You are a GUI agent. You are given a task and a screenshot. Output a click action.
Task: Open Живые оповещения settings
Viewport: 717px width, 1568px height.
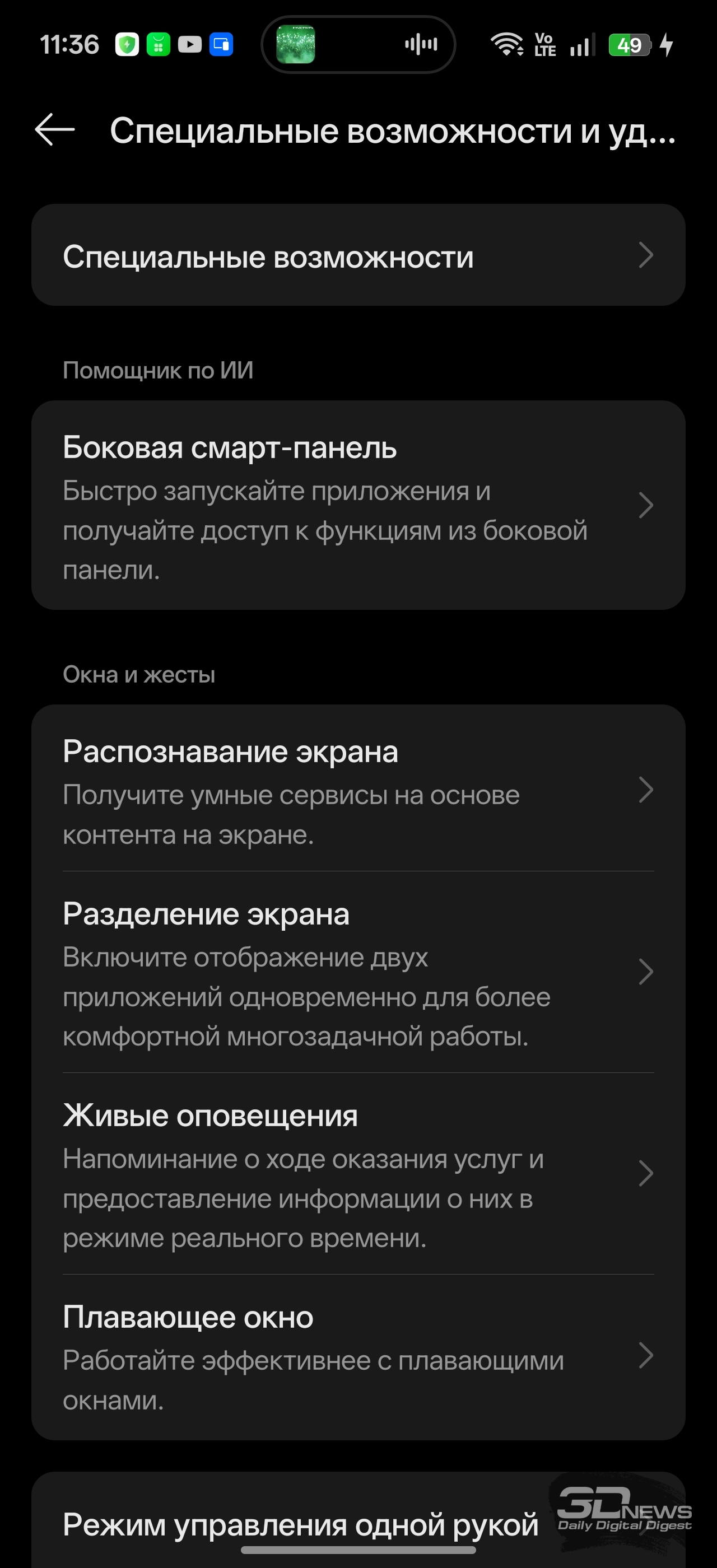tap(358, 1174)
